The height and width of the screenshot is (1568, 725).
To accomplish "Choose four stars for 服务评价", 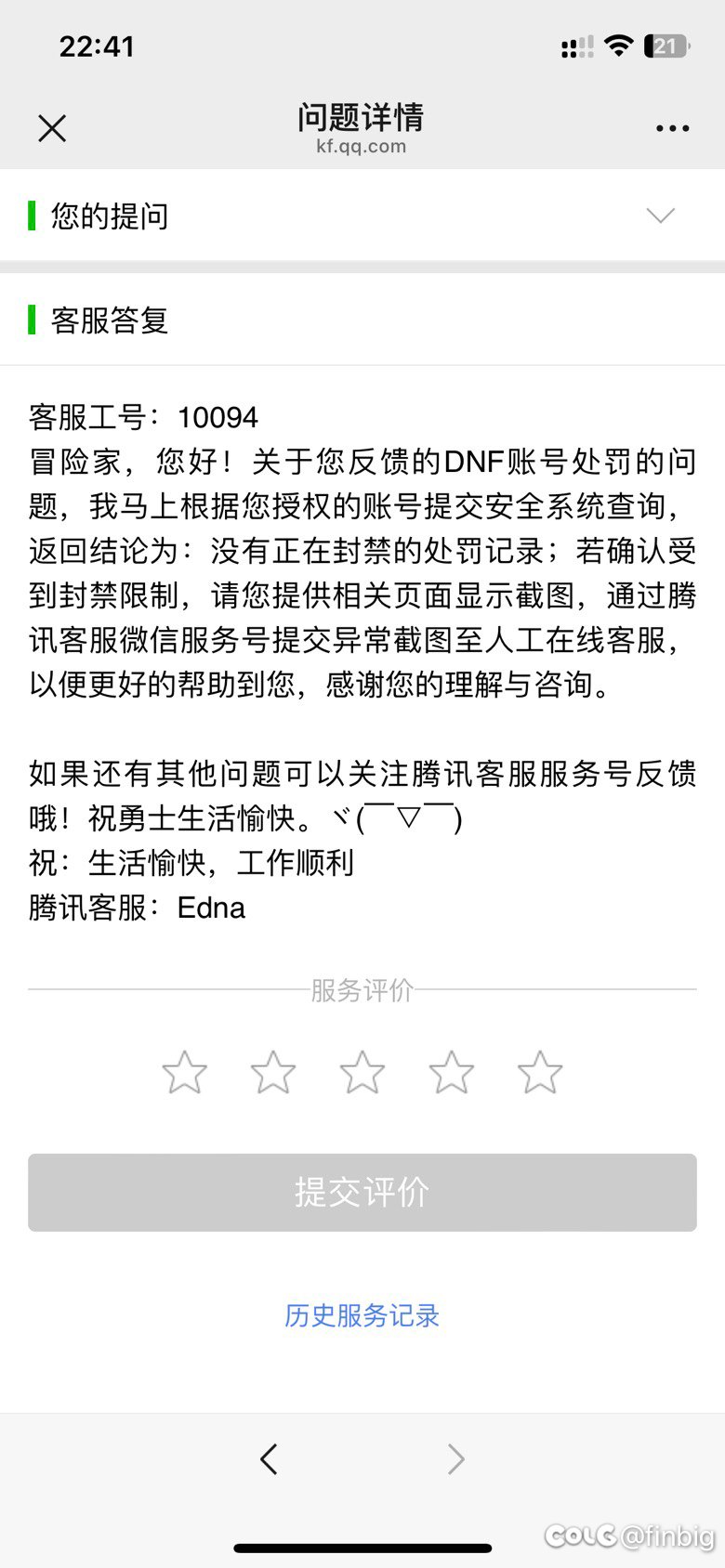I will click(451, 1072).
